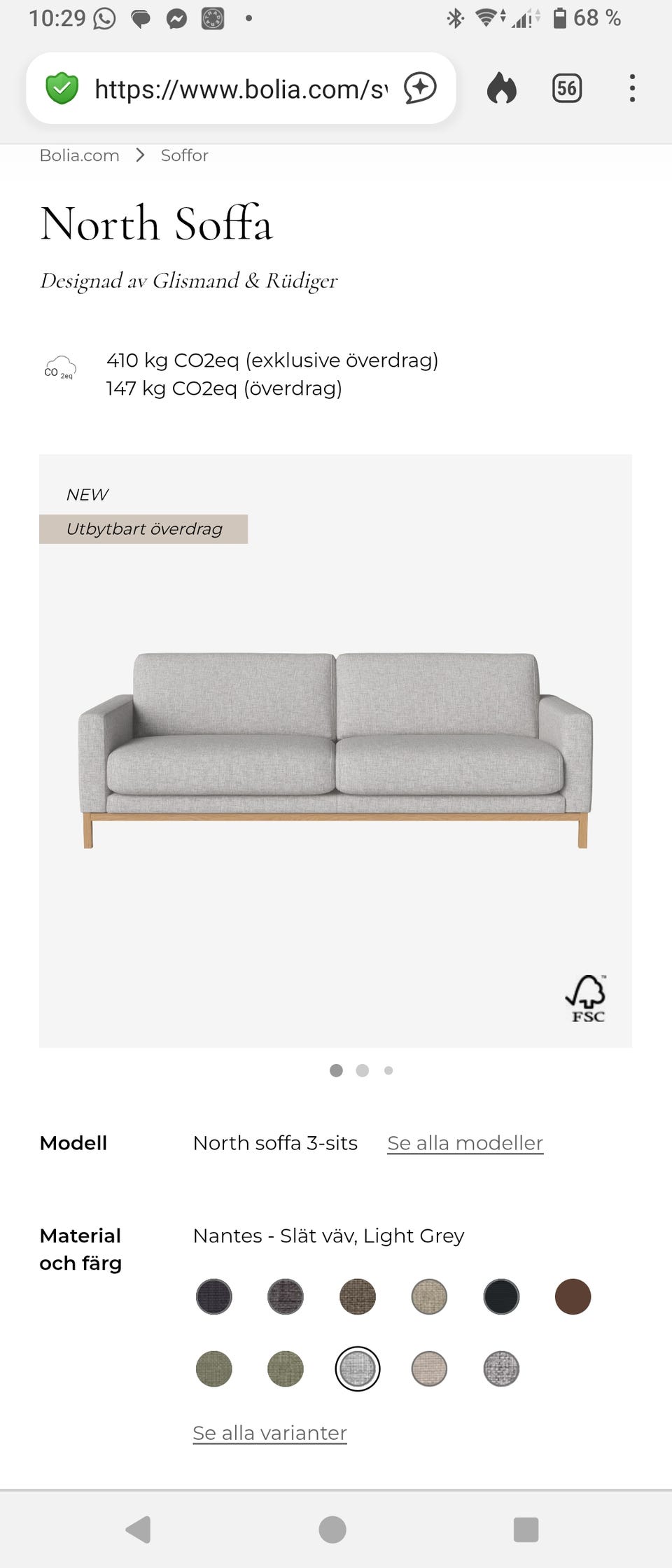This screenshot has width=672, height=1568.
Task: Open the tab switcher showing 56
Action: pos(566,89)
